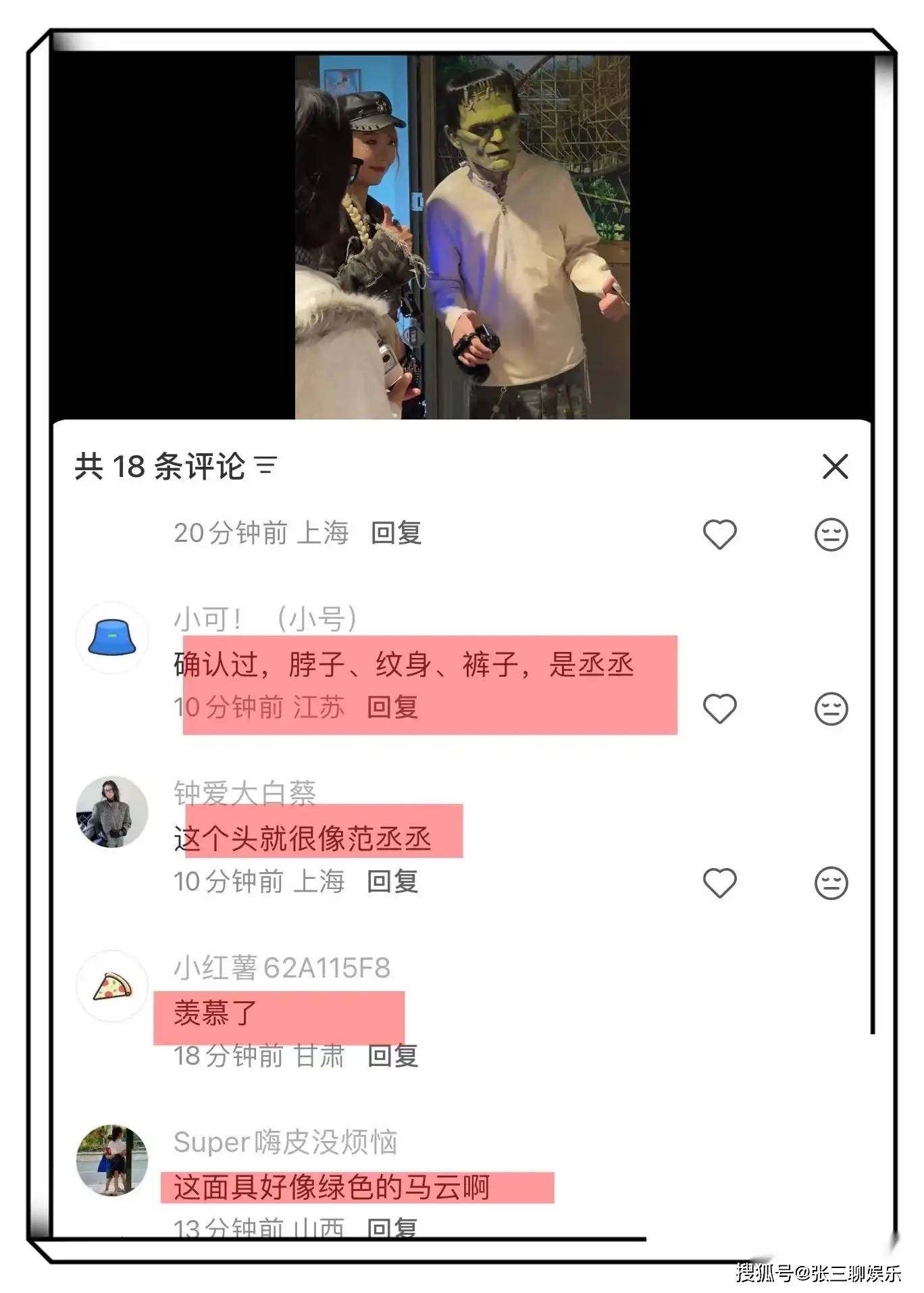This screenshot has width=924, height=1293.
Task: Like the comment posted from 上海 20分钟前
Action: click(x=719, y=534)
